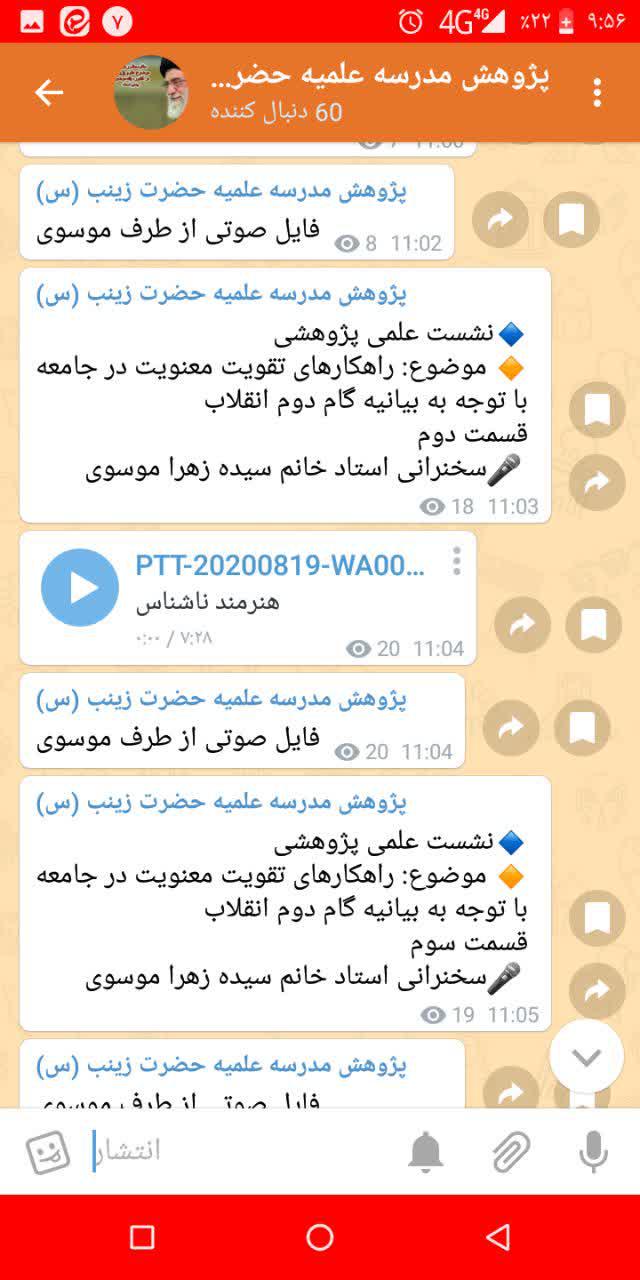Attach a file with the paperclip

(510, 1152)
